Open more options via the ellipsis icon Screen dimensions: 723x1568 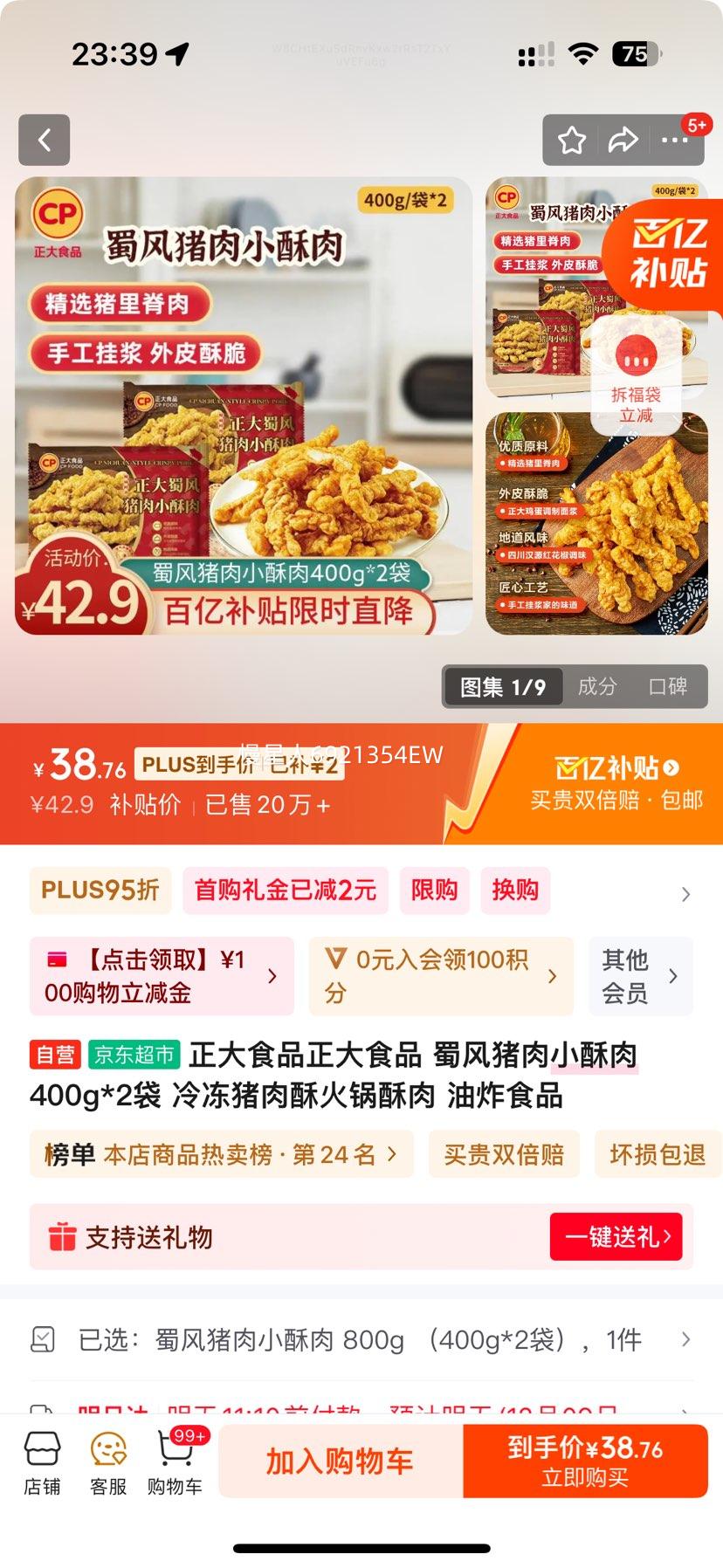click(676, 140)
